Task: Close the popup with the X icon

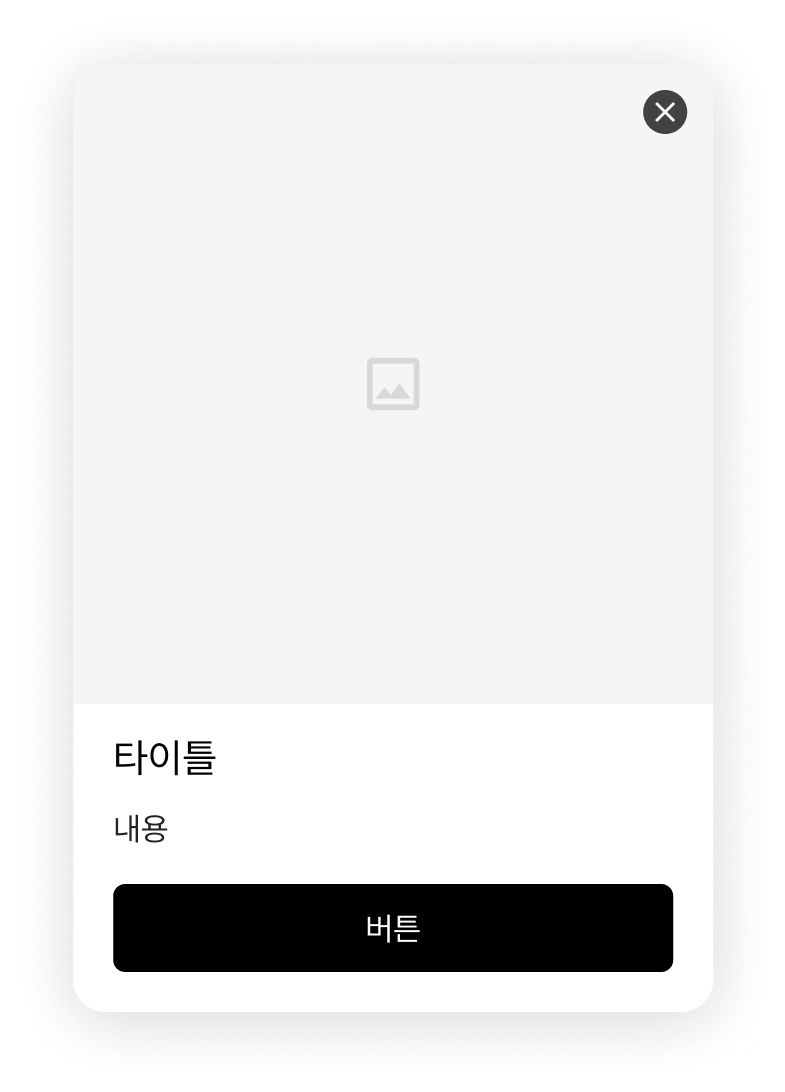Action: [665, 112]
